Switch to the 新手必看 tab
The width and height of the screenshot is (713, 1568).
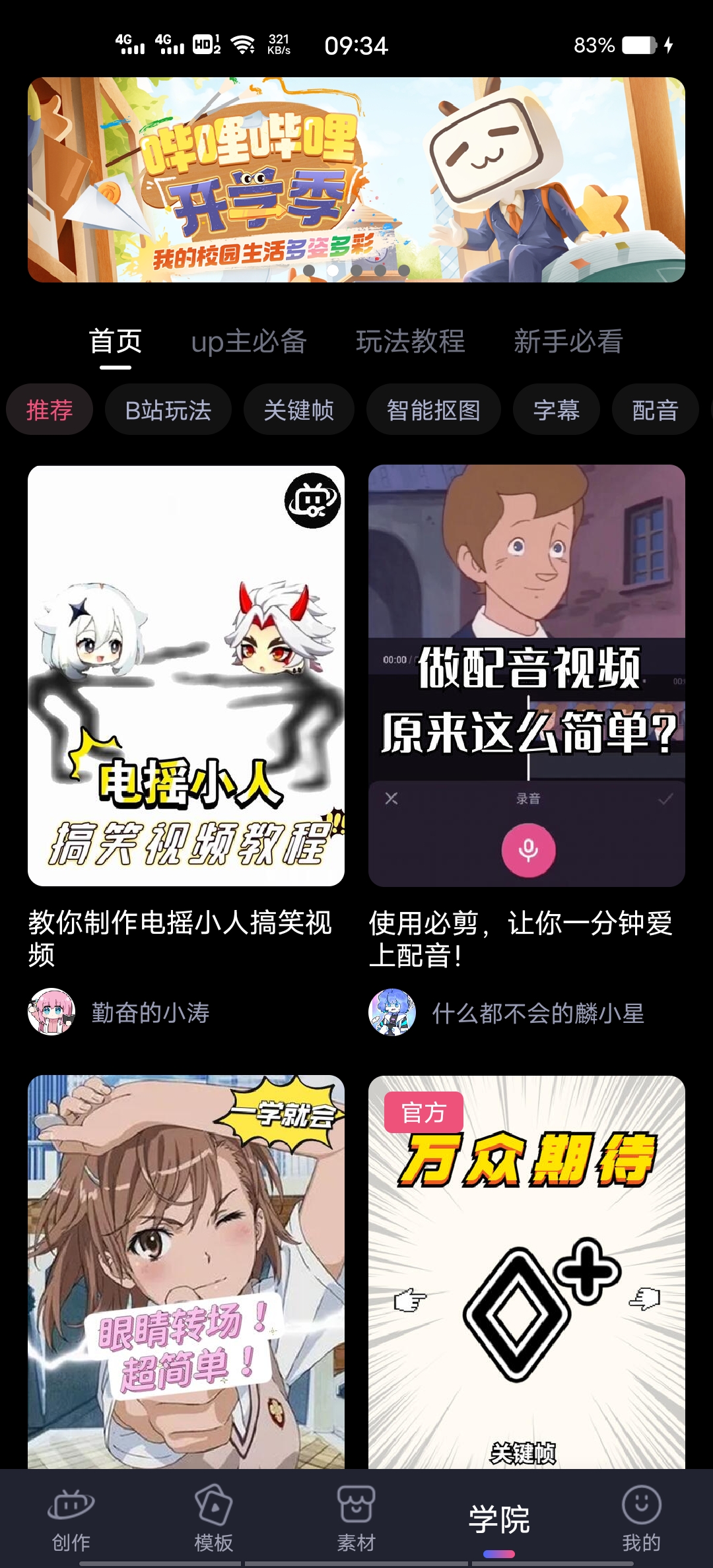pos(568,342)
